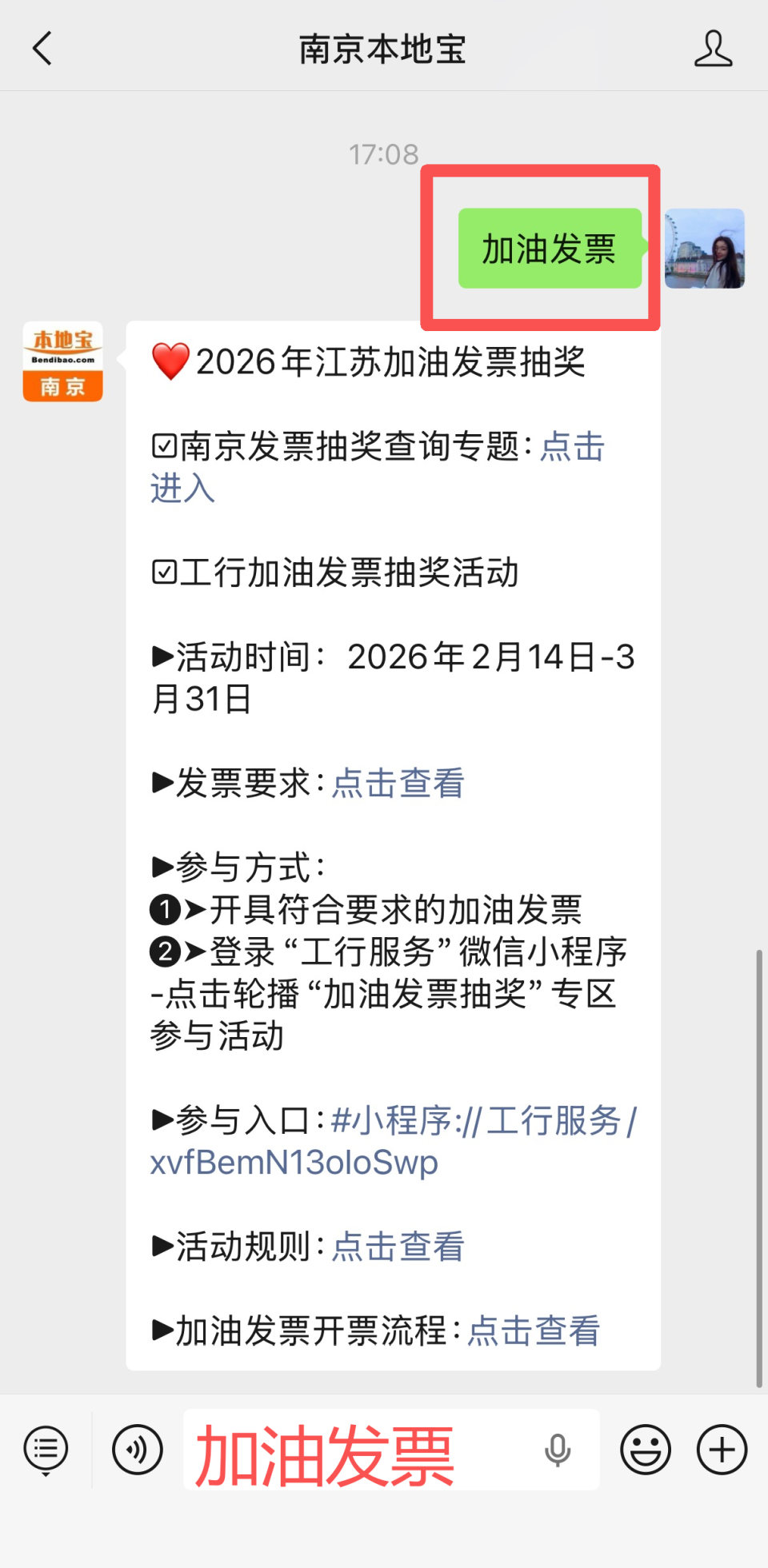Viewport: 768px width, 1568px height.
Task: Select the voice message icon
Action: point(138,1450)
